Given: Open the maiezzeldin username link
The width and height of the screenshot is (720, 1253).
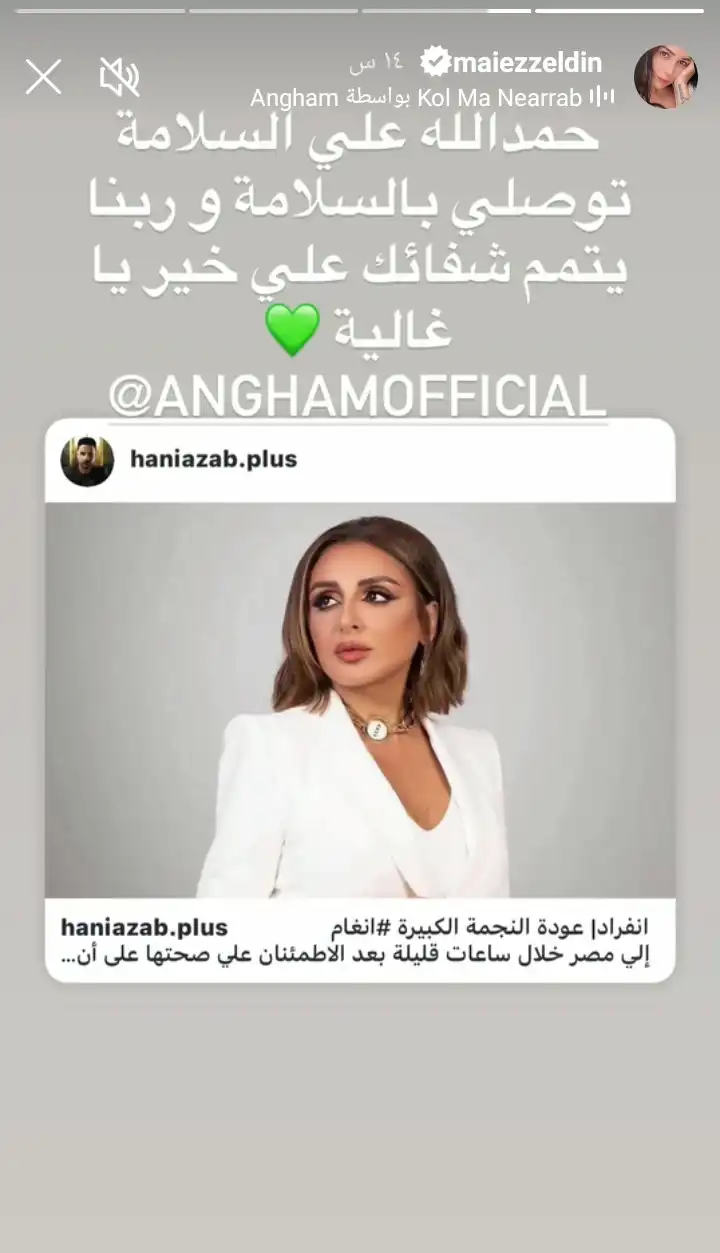Looking at the screenshot, I should click(525, 64).
